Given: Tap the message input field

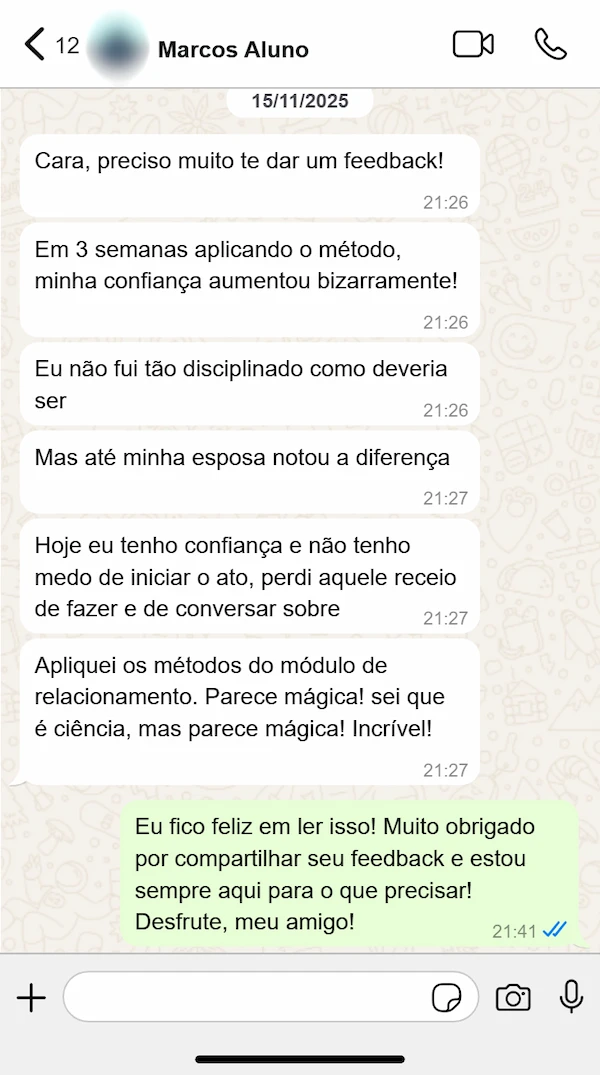Looking at the screenshot, I should pos(245,997).
